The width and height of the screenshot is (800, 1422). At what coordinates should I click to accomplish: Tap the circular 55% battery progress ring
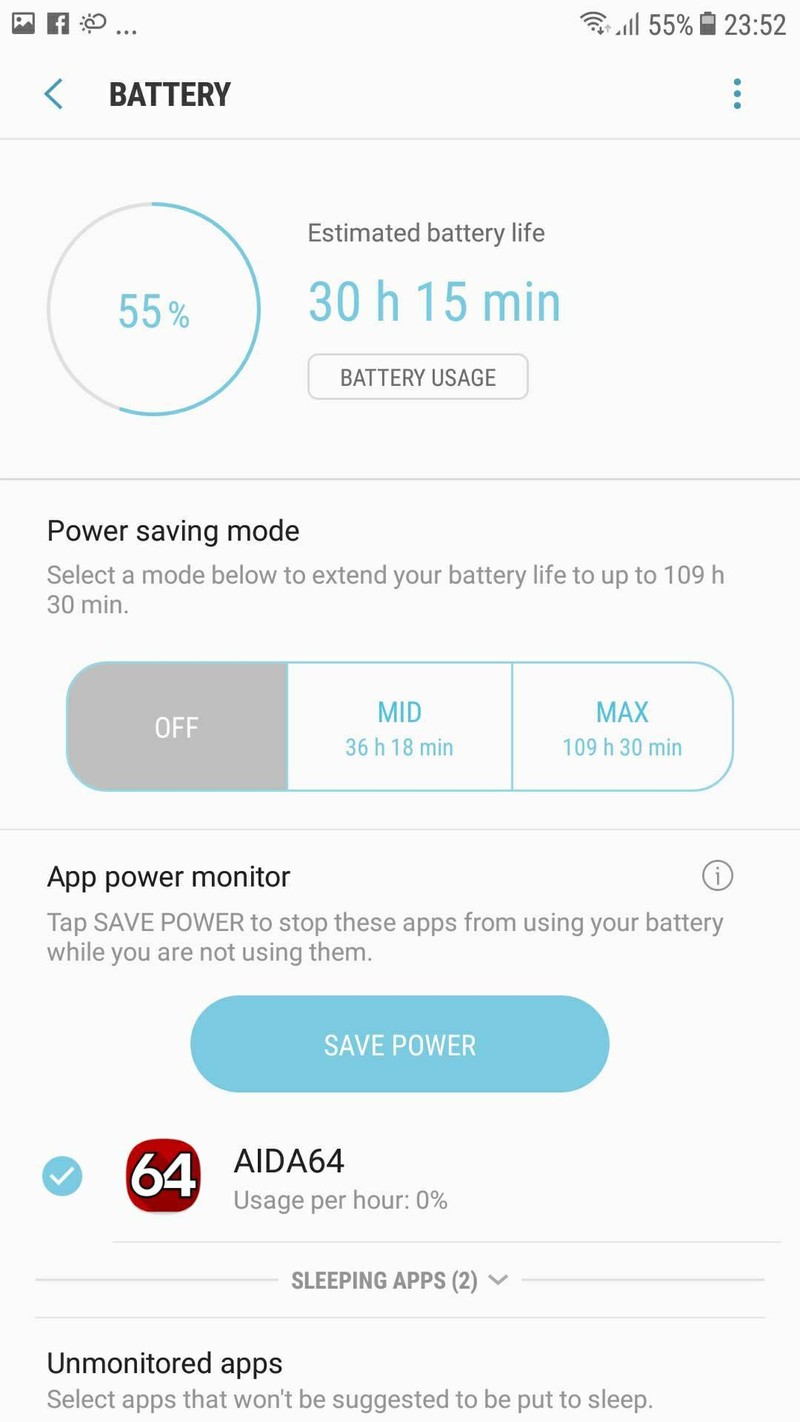(154, 310)
